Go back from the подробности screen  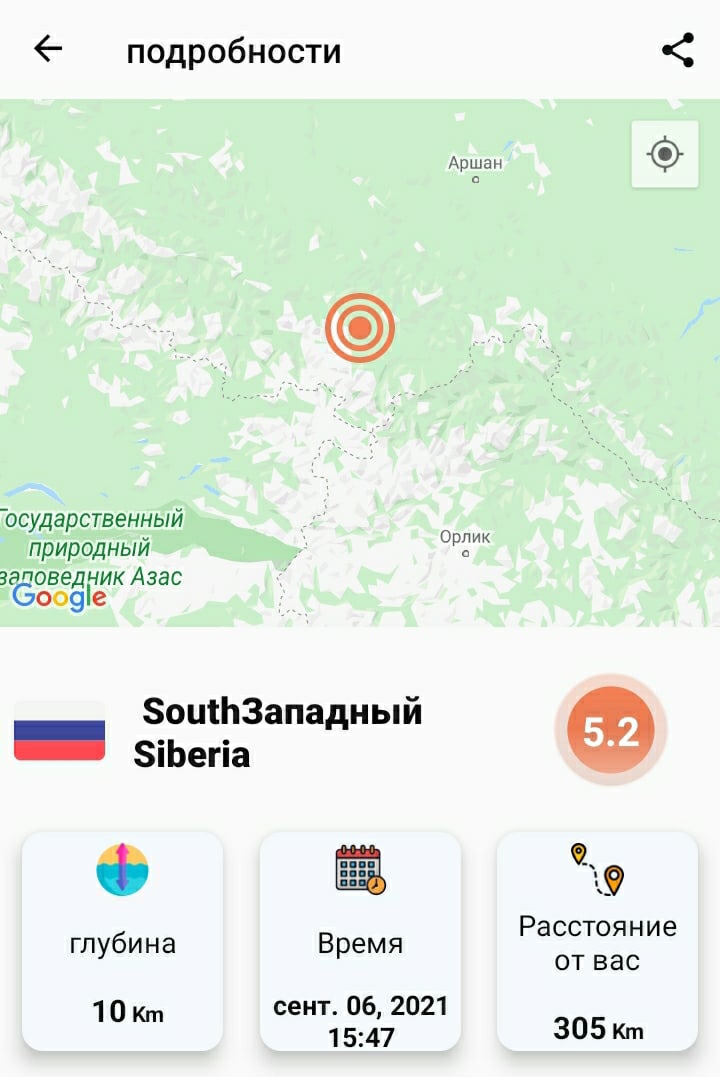click(48, 50)
